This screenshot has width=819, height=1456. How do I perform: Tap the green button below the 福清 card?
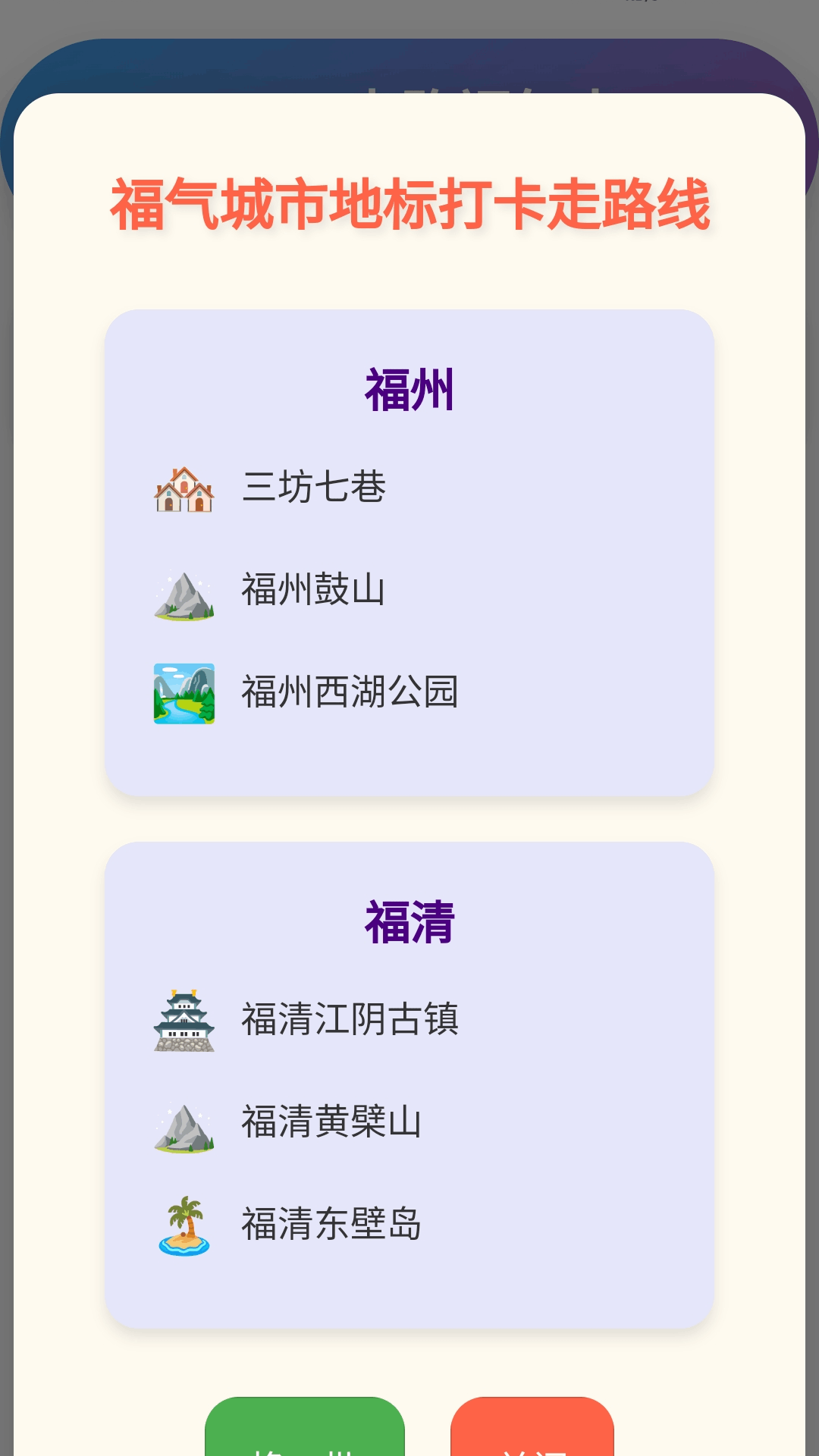click(x=305, y=1429)
